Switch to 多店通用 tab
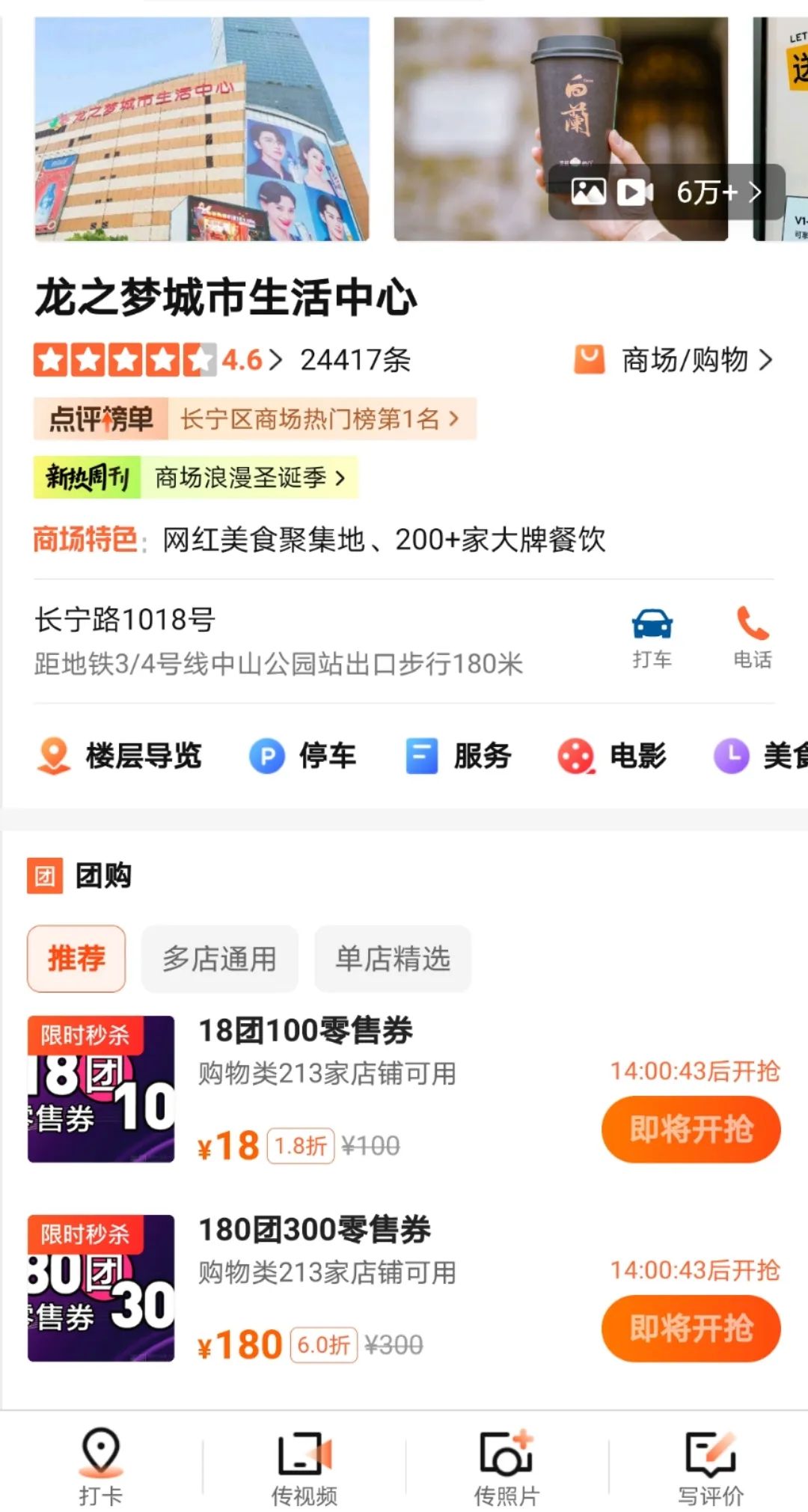 (x=219, y=959)
